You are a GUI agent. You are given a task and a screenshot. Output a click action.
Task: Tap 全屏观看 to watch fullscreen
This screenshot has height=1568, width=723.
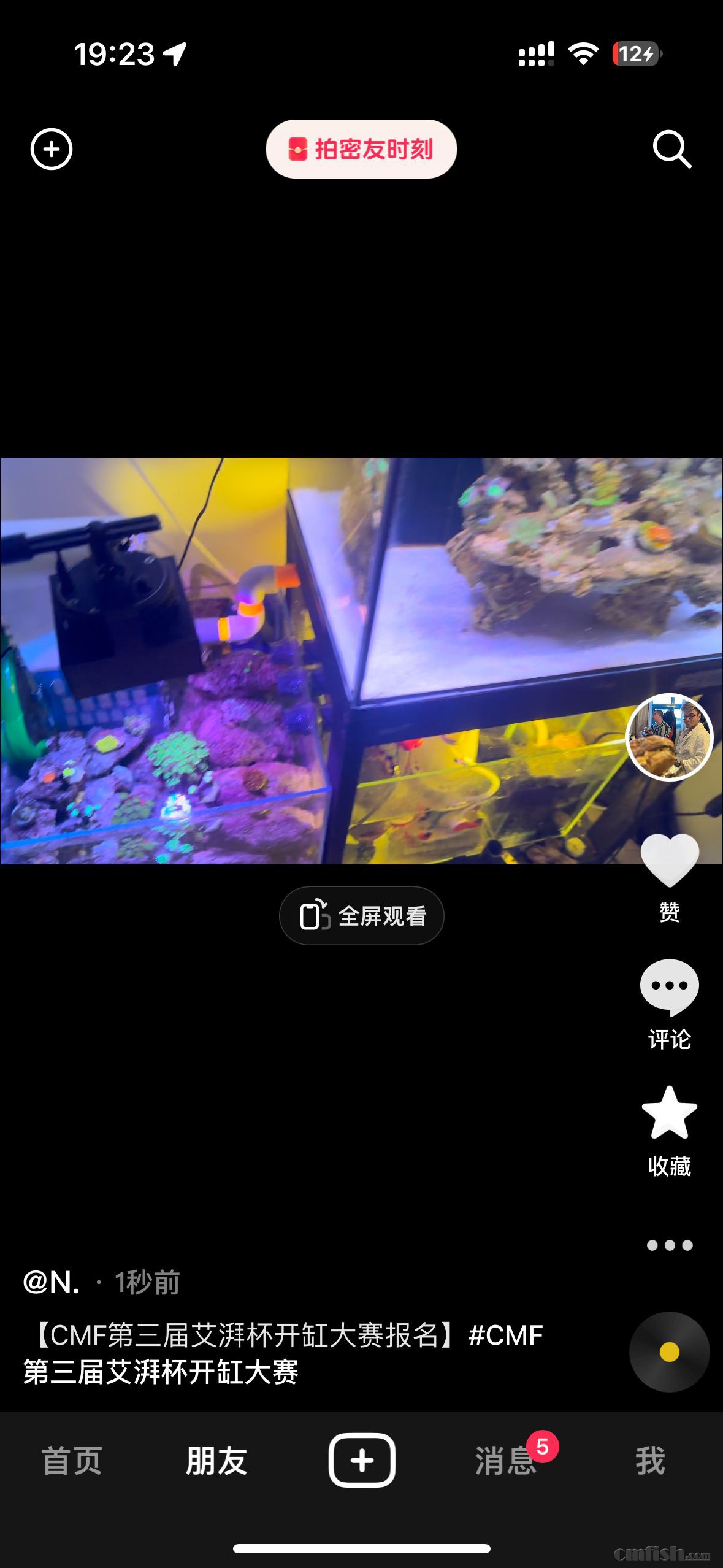pyautogui.click(x=361, y=916)
